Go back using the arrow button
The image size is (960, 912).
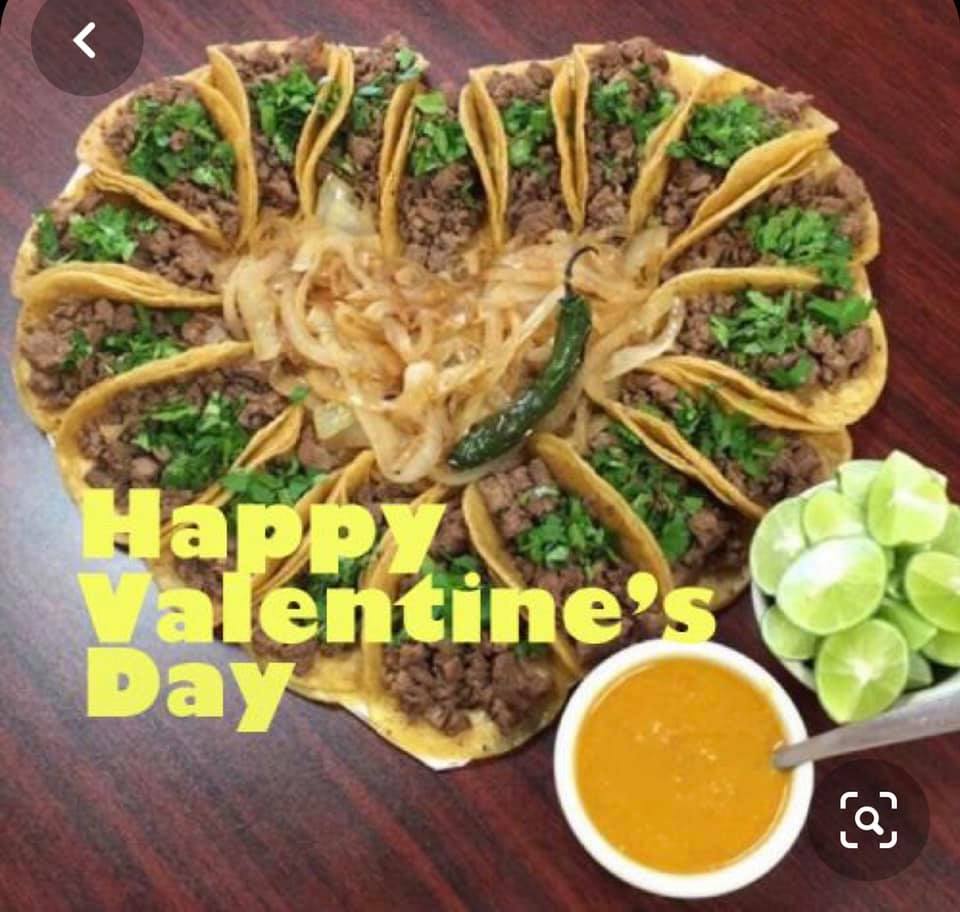(86, 41)
